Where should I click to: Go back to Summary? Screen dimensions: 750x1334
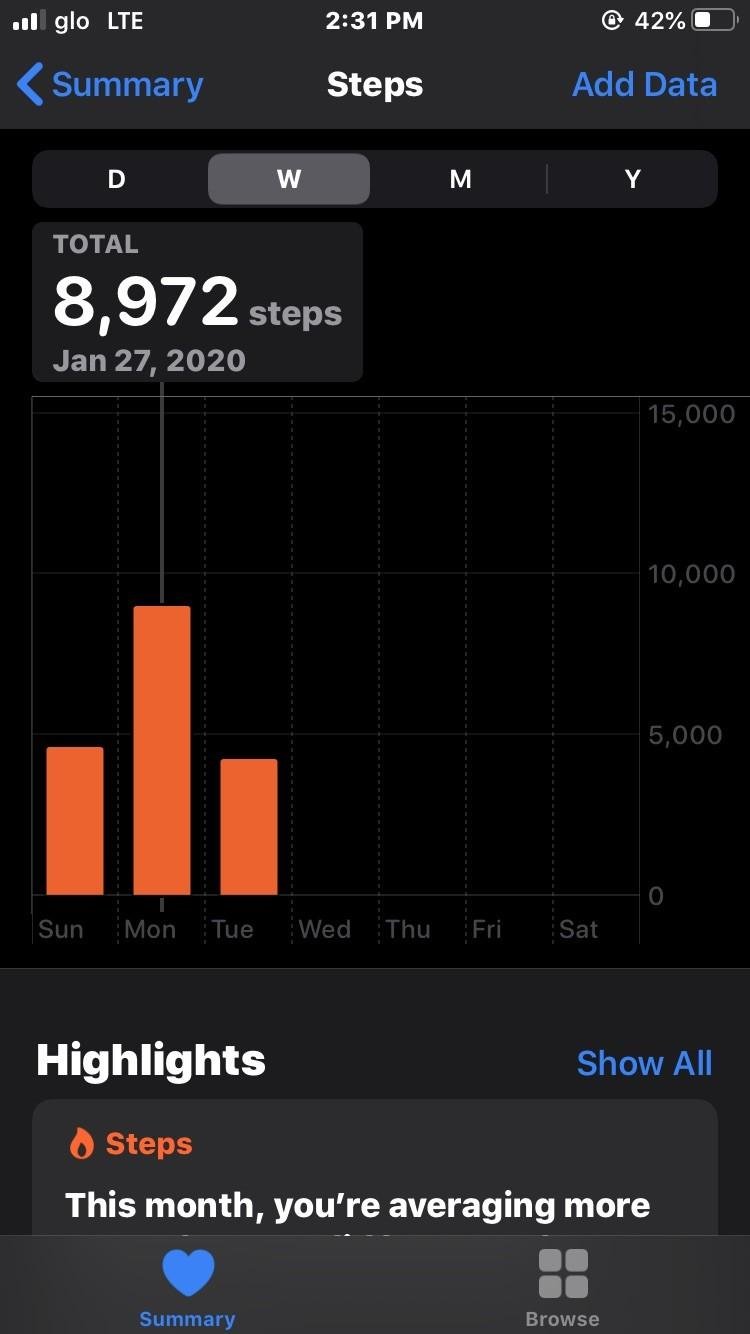coord(110,85)
